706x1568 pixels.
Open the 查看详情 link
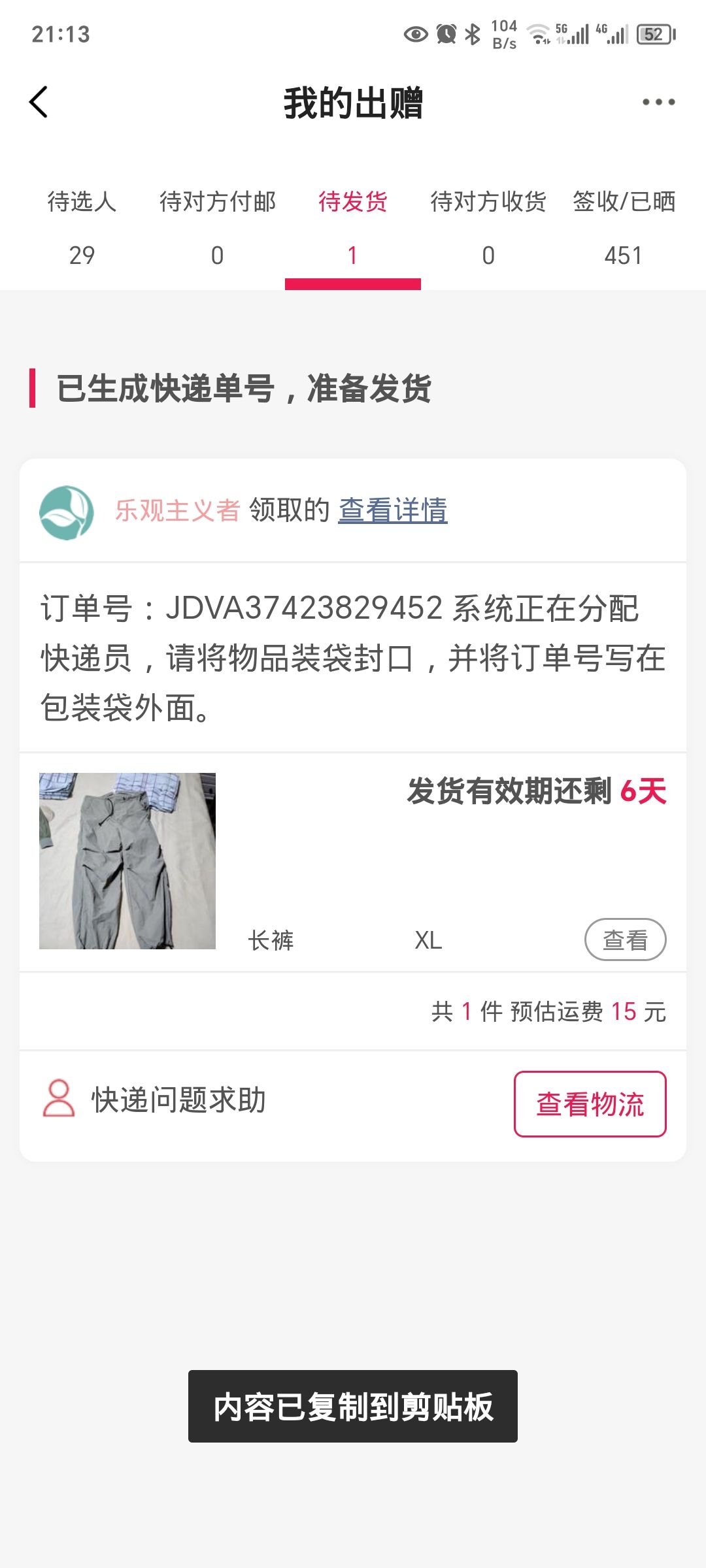tap(393, 510)
